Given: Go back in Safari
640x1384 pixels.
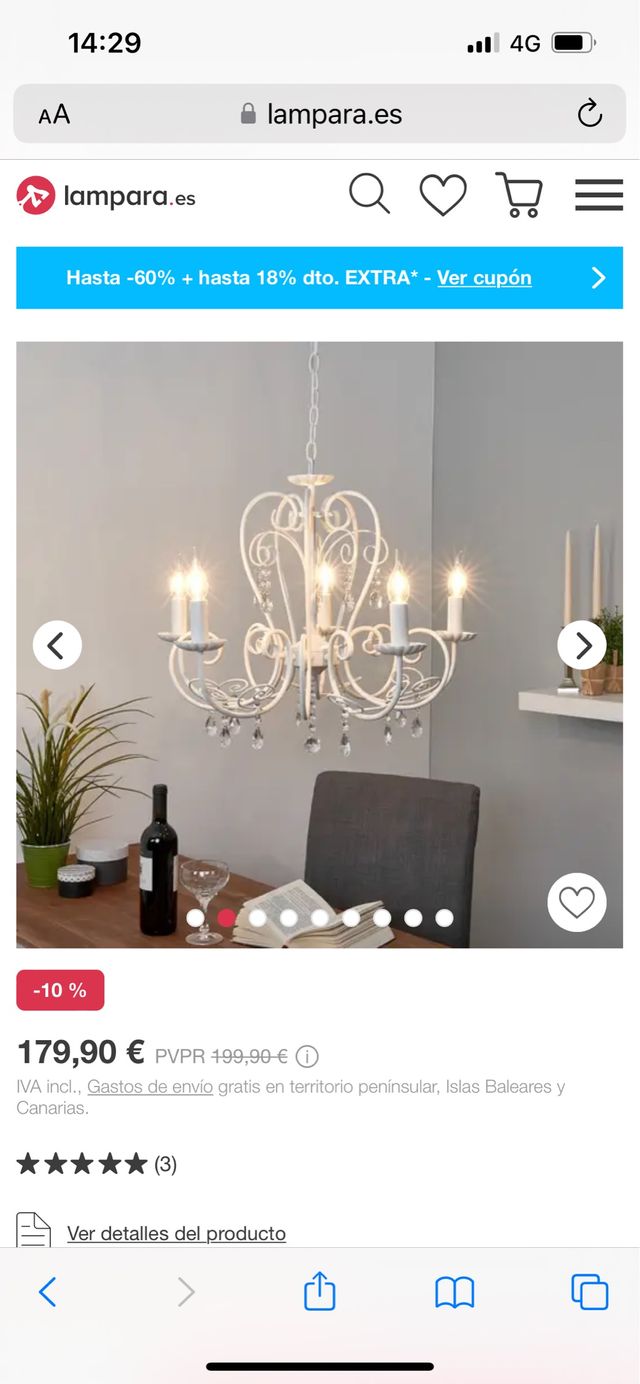Looking at the screenshot, I should coord(47,1292).
